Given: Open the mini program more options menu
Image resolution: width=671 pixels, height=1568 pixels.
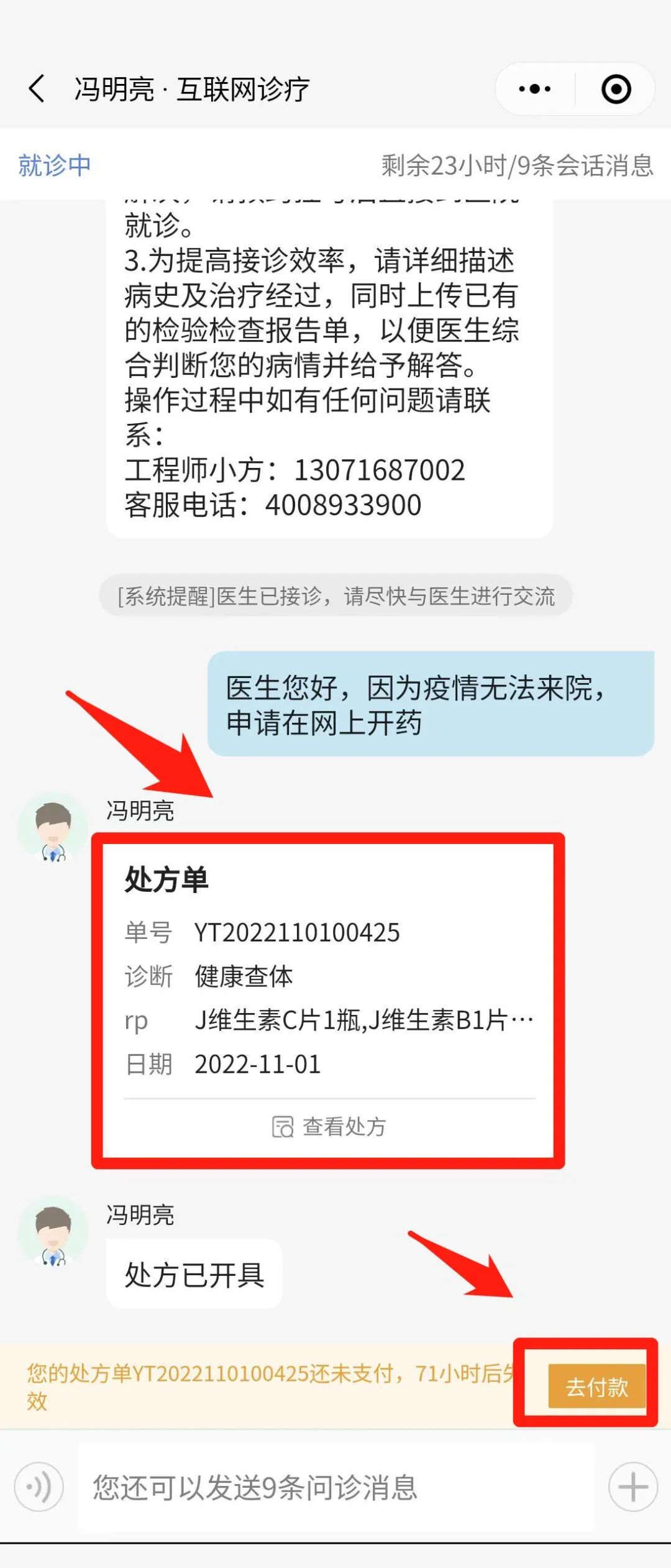Looking at the screenshot, I should pos(535,89).
